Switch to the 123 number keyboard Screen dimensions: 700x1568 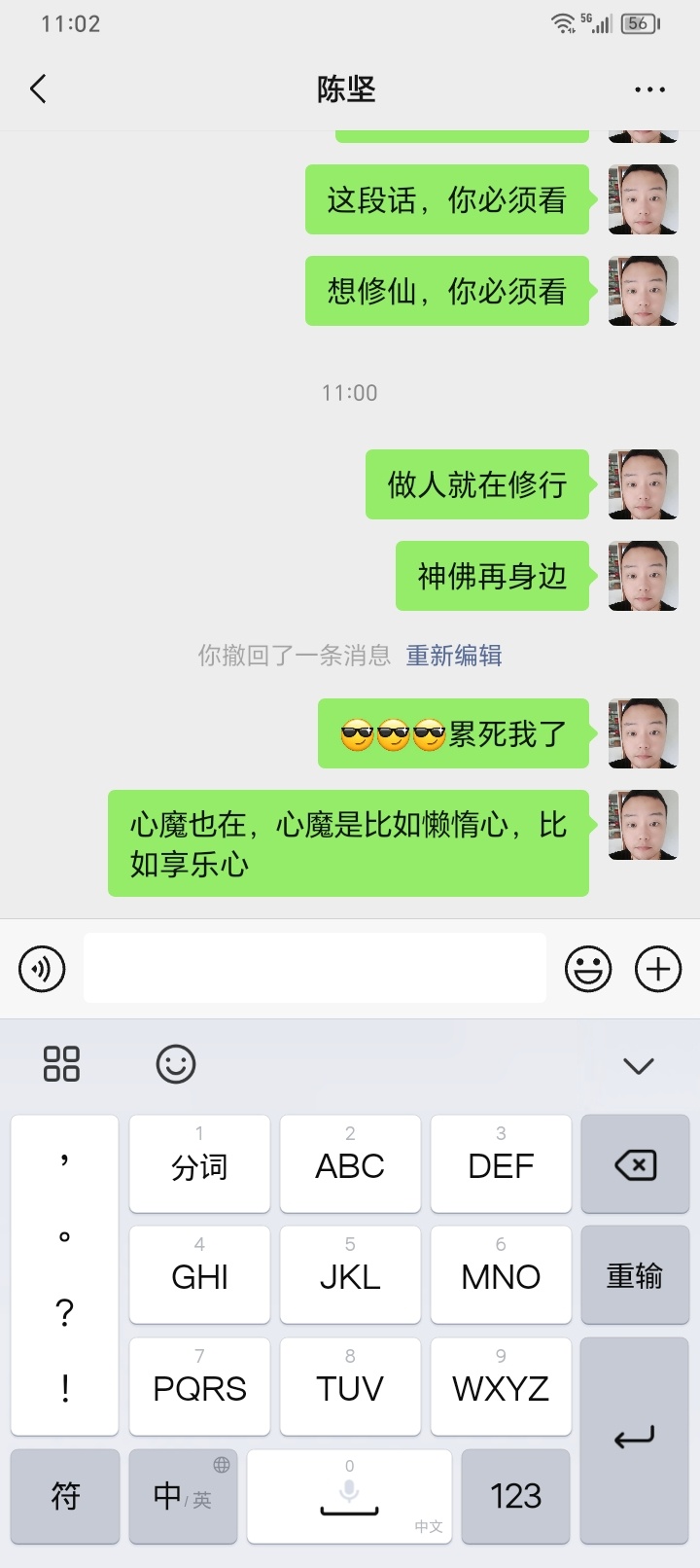[515, 1496]
